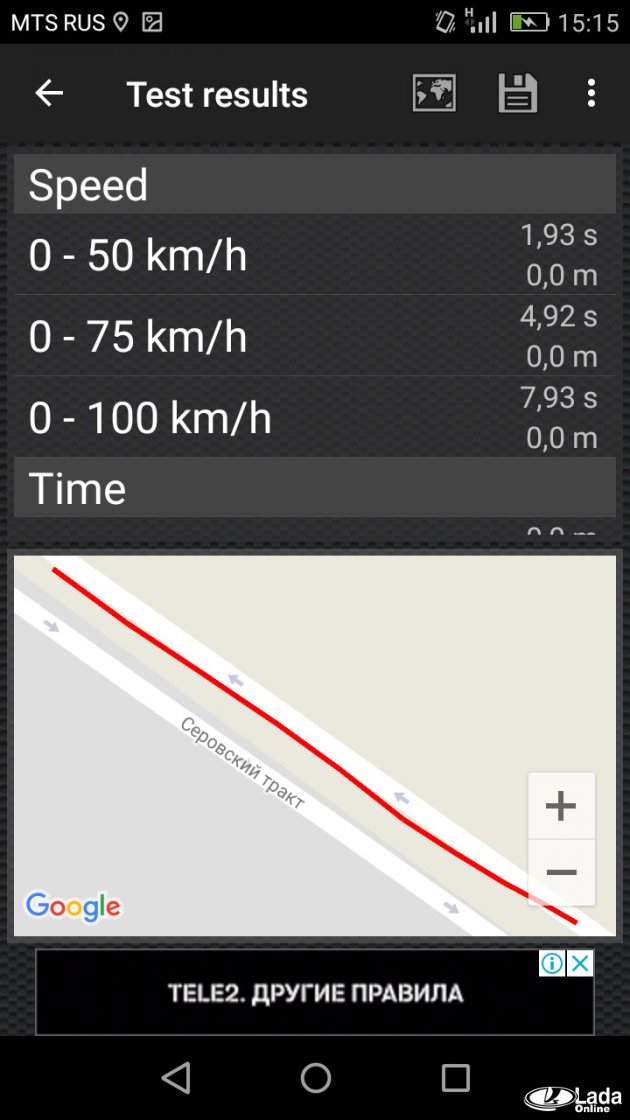Save the test results
This screenshot has height=1120, width=630.
tap(518, 94)
